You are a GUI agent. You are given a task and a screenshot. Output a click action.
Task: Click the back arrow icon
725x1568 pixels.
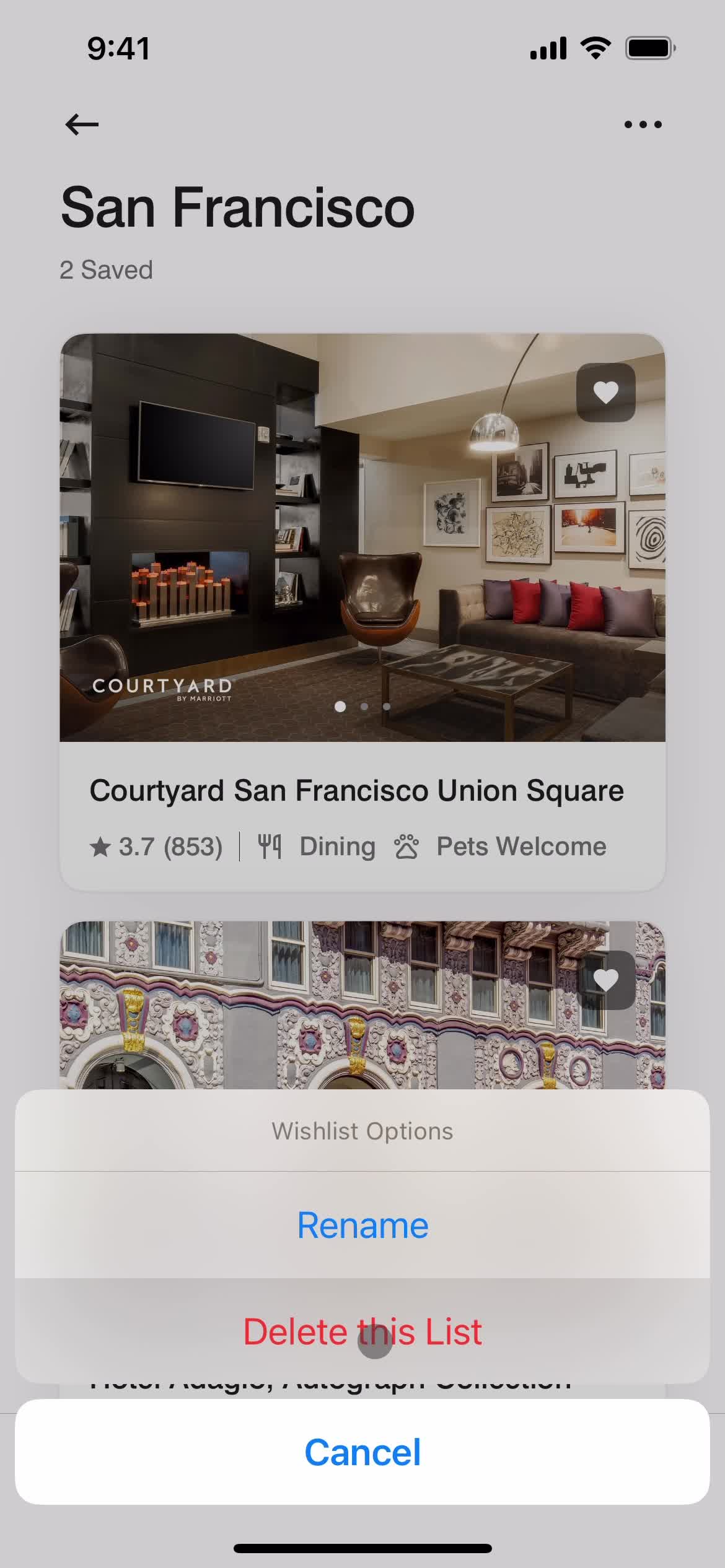click(80, 123)
